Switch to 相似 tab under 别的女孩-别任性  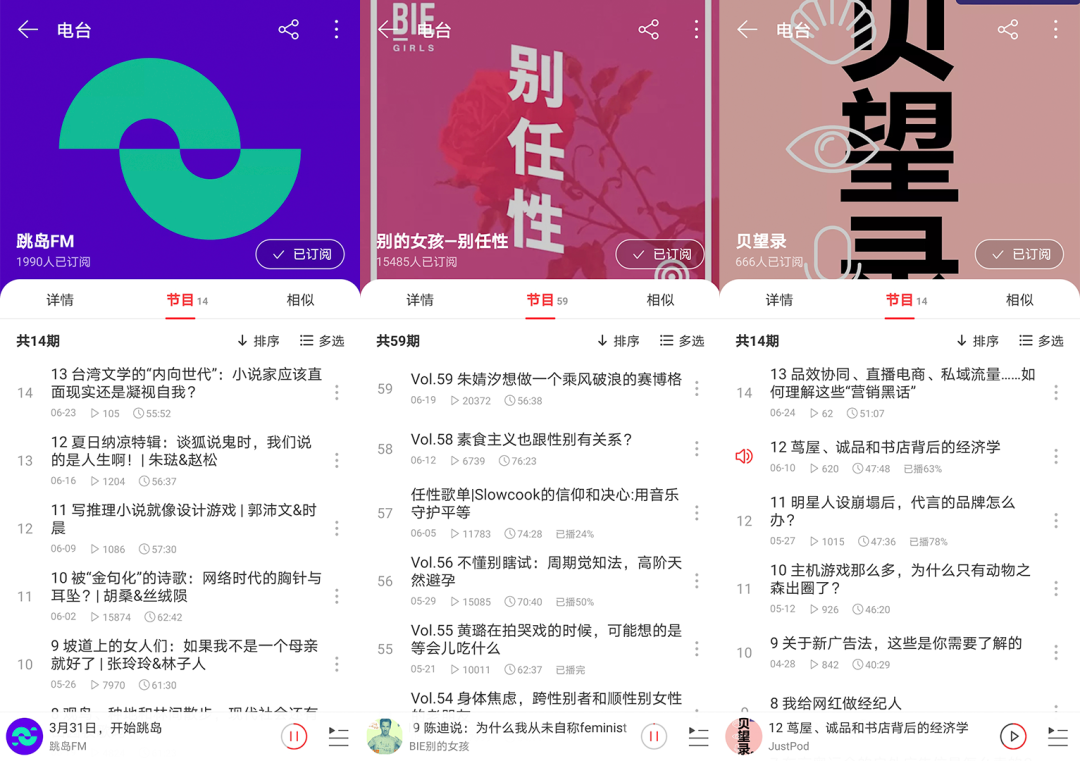(x=660, y=300)
